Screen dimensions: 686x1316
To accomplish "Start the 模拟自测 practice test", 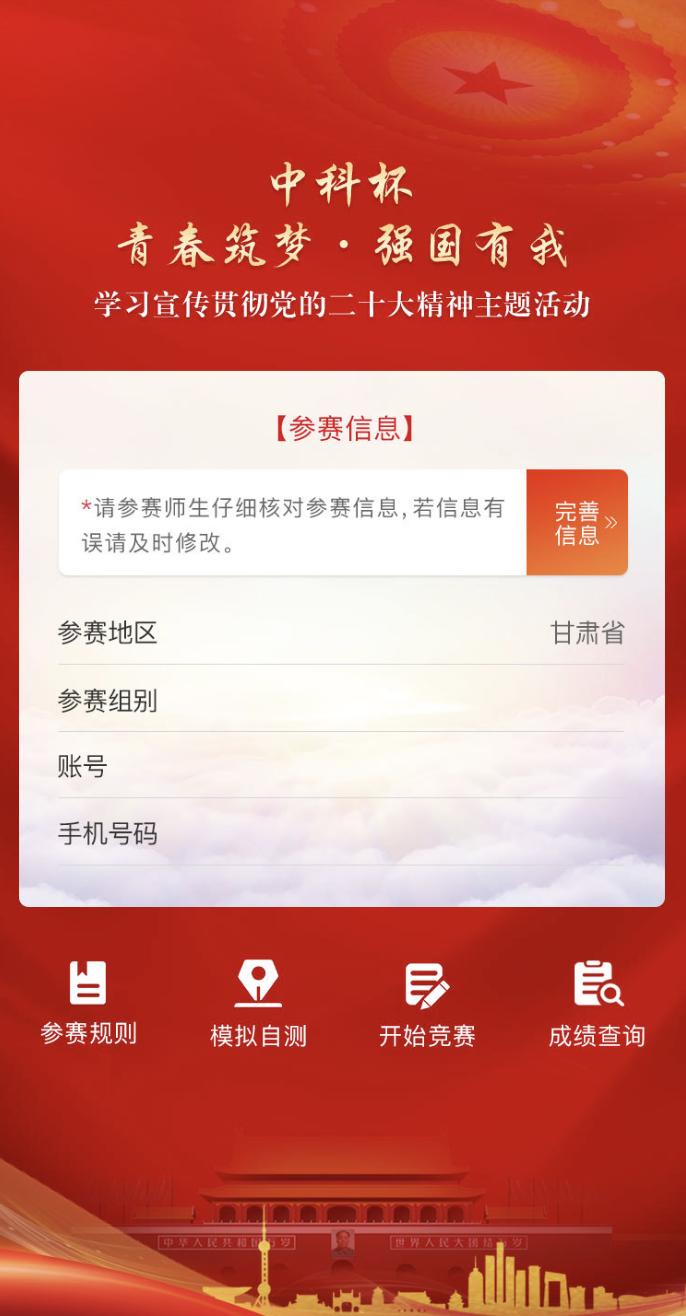I will 258,1003.
